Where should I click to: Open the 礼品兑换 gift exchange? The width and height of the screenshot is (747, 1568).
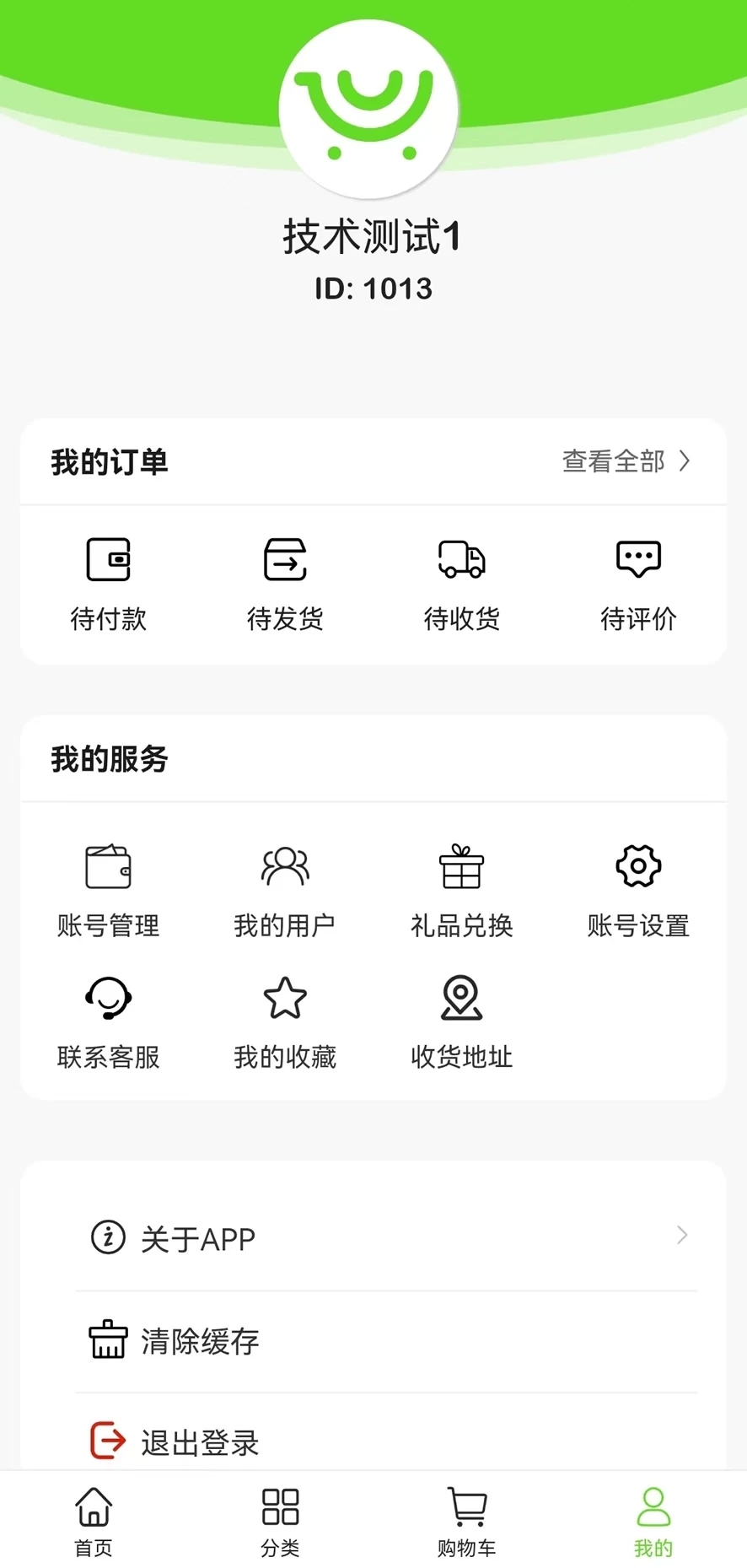point(461,890)
